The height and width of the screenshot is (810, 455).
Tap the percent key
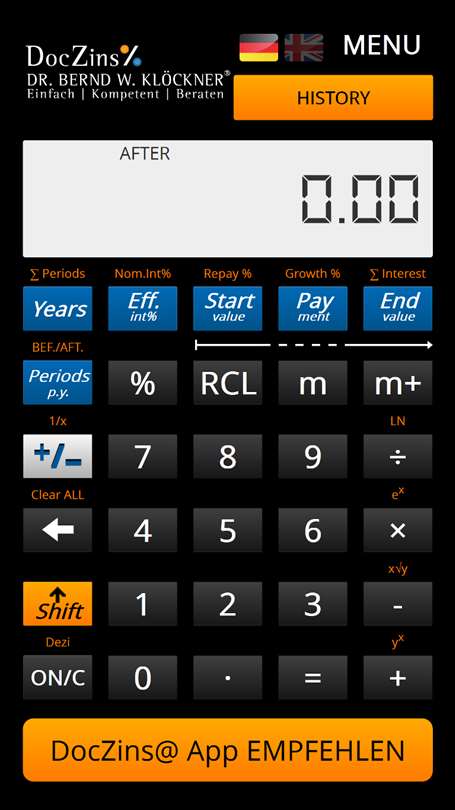click(143, 382)
